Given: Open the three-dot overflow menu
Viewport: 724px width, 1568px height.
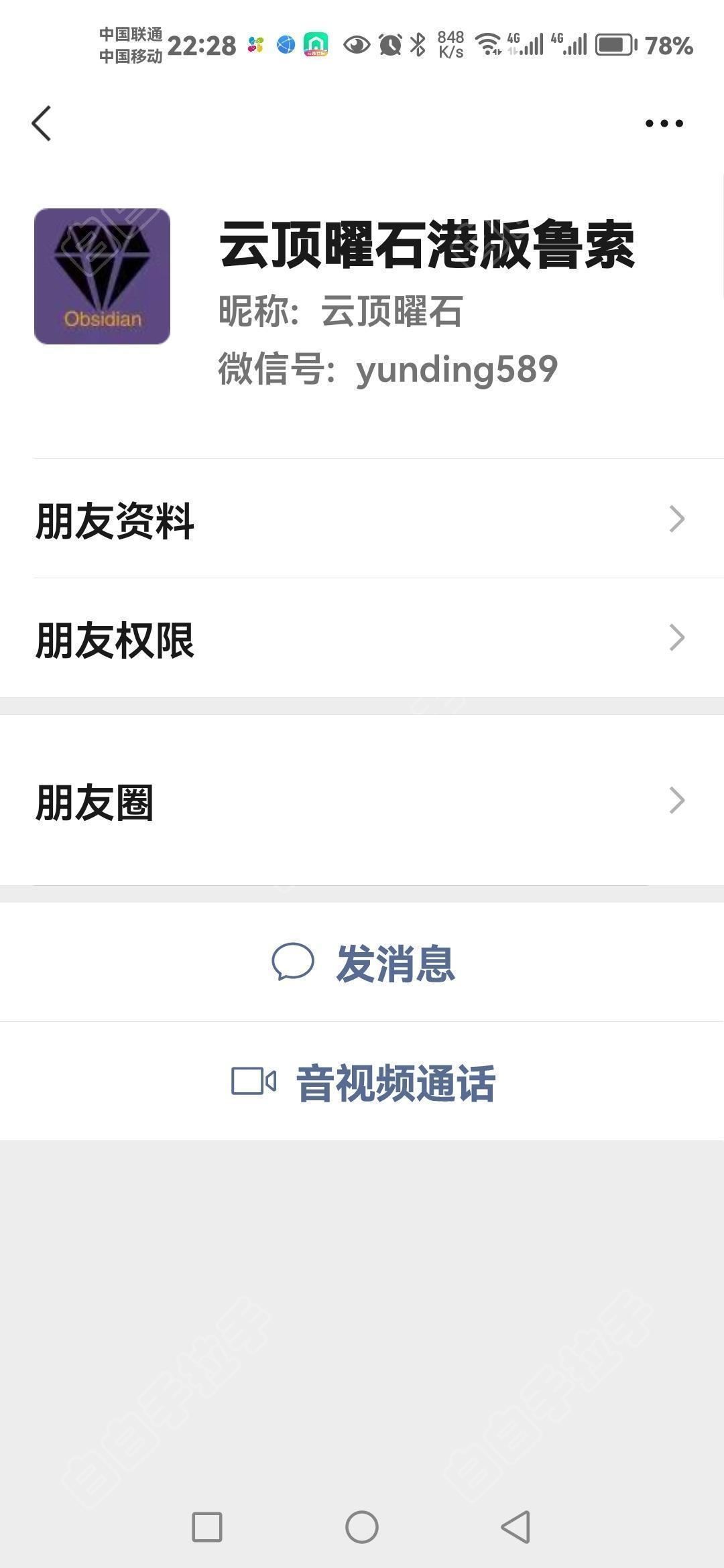Looking at the screenshot, I should coord(664,123).
